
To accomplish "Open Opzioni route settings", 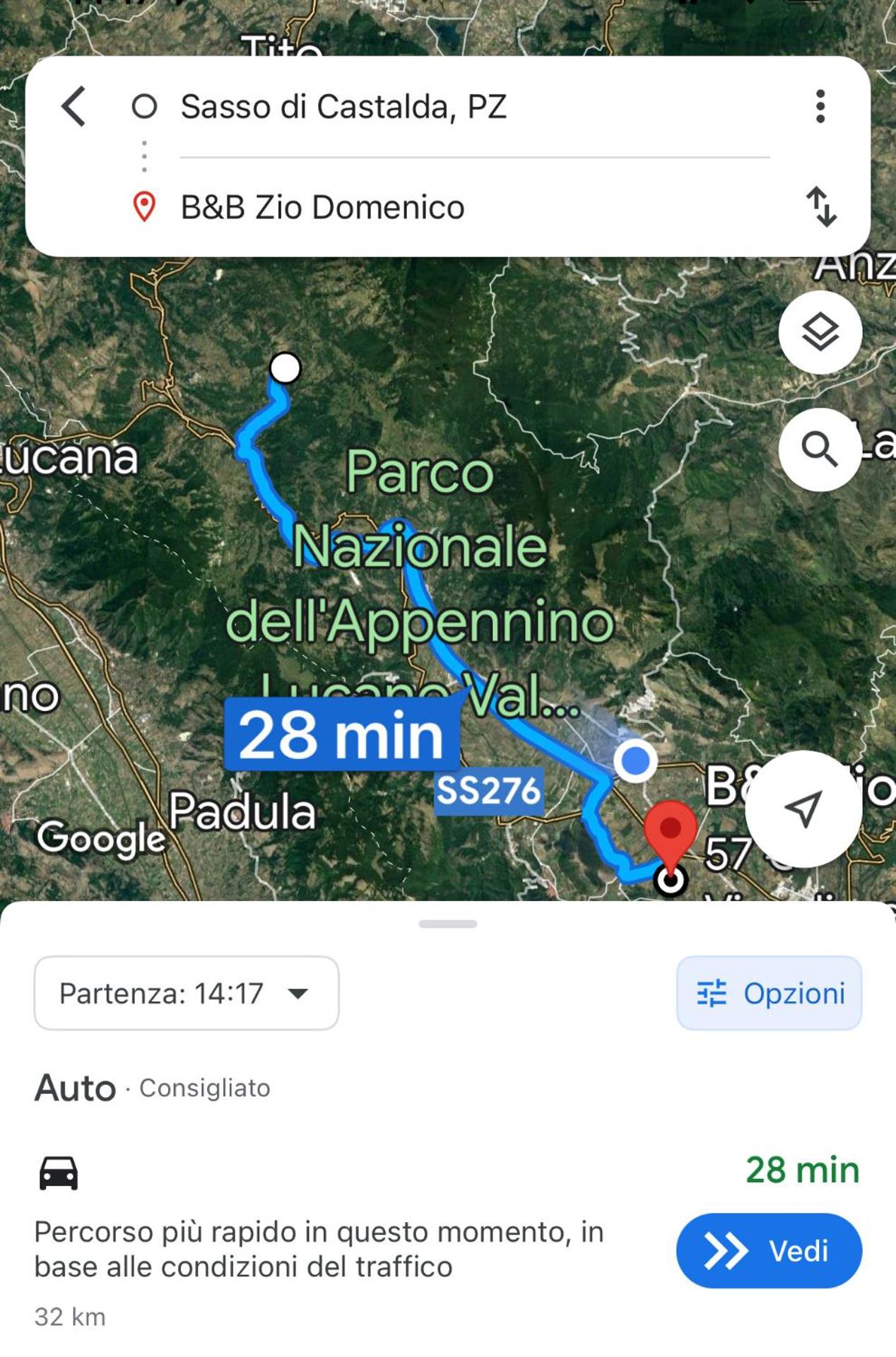I will [x=770, y=992].
